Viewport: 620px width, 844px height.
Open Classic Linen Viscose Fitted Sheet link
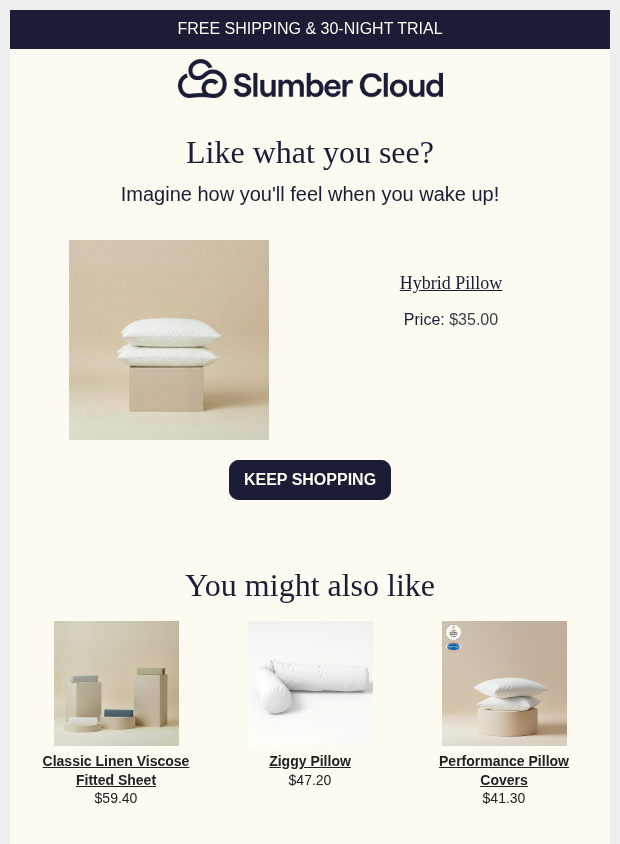pos(116,770)
